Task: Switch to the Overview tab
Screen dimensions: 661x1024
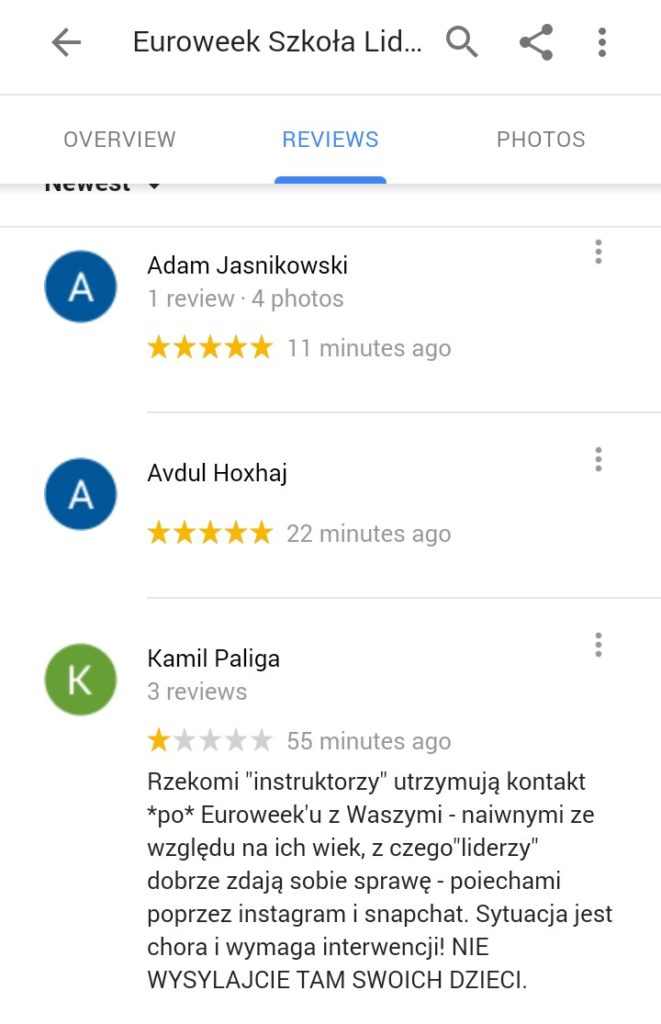Action: pyautogui.click(x=119, y=139)
